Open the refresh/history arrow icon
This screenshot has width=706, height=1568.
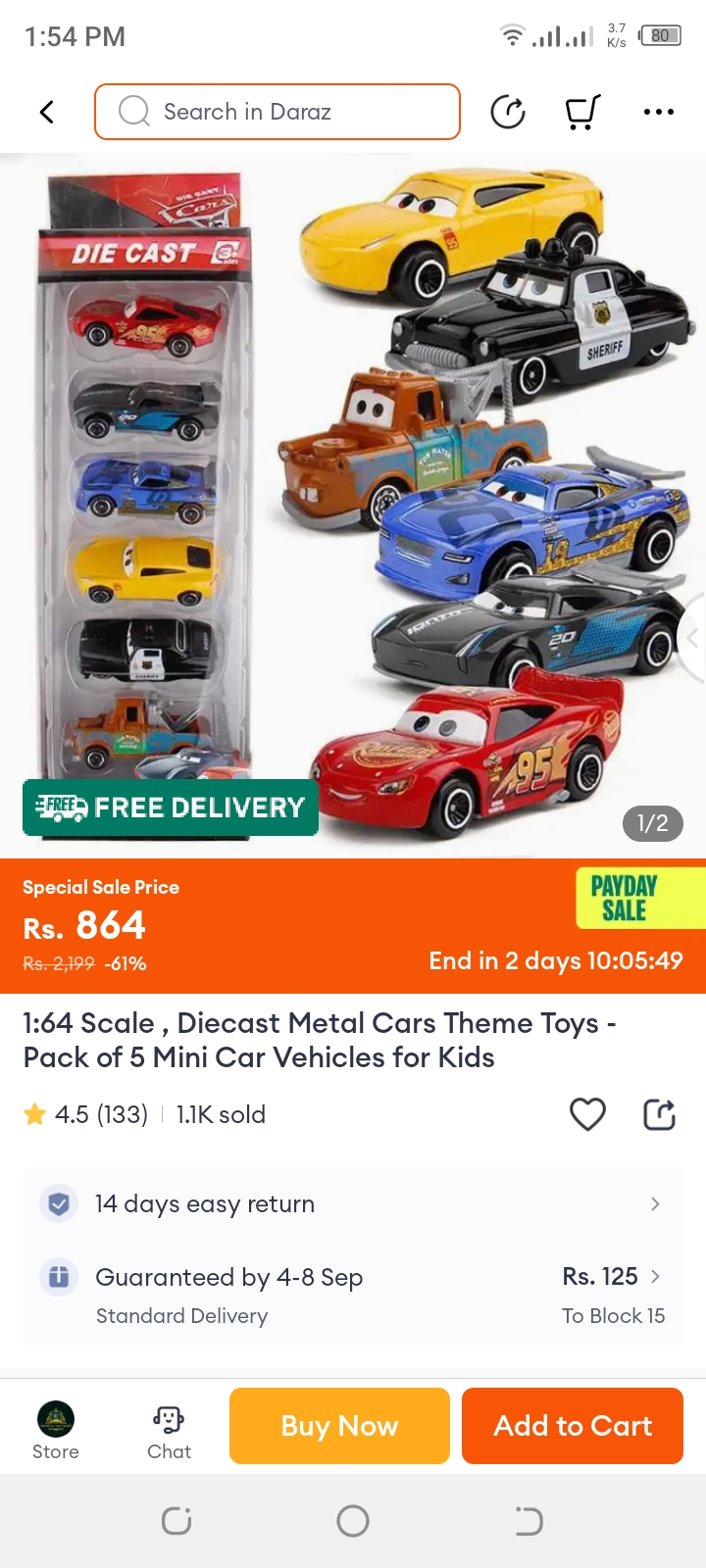pyautogui.click(x=507, y=113)
